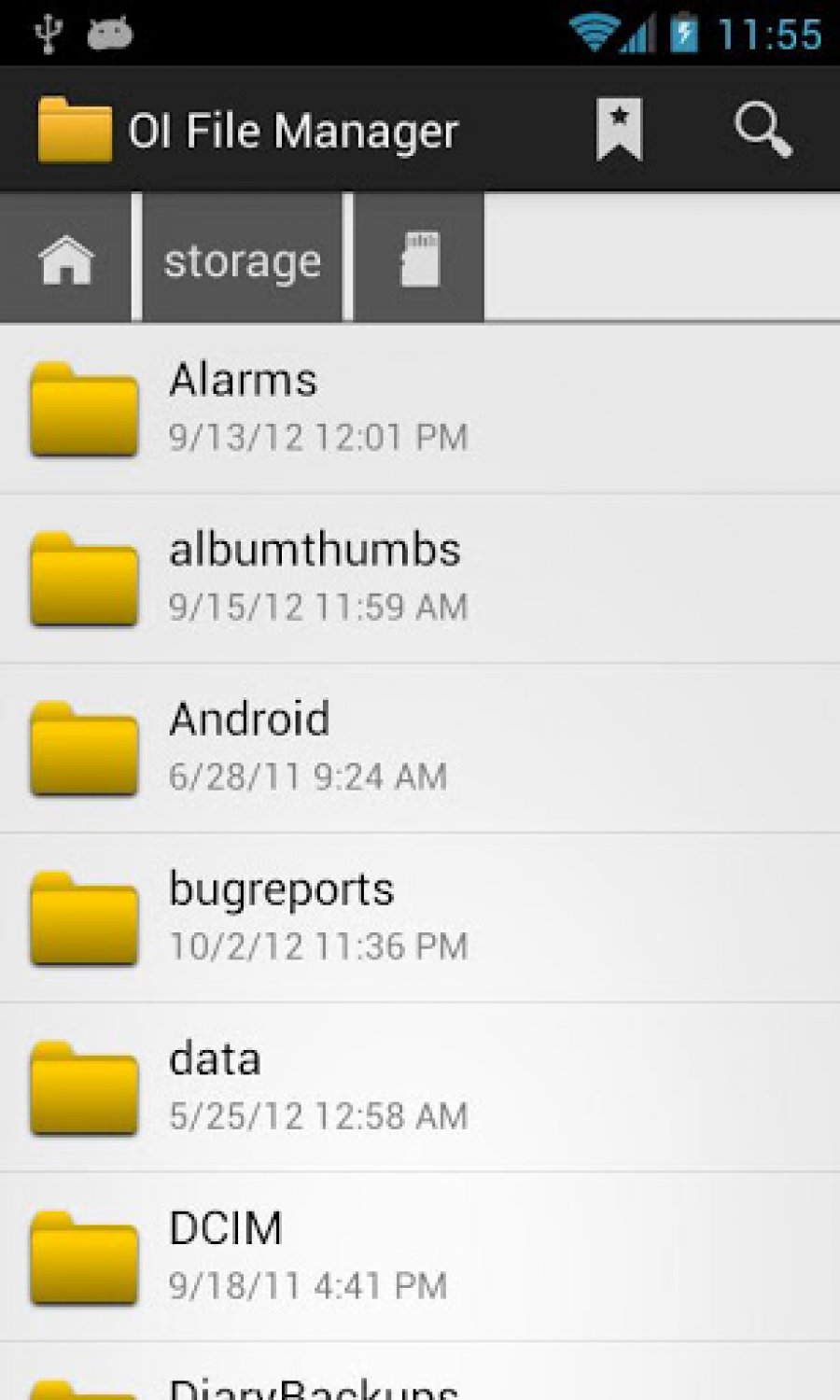Open the albumthumbs folder

click(420, 580)
